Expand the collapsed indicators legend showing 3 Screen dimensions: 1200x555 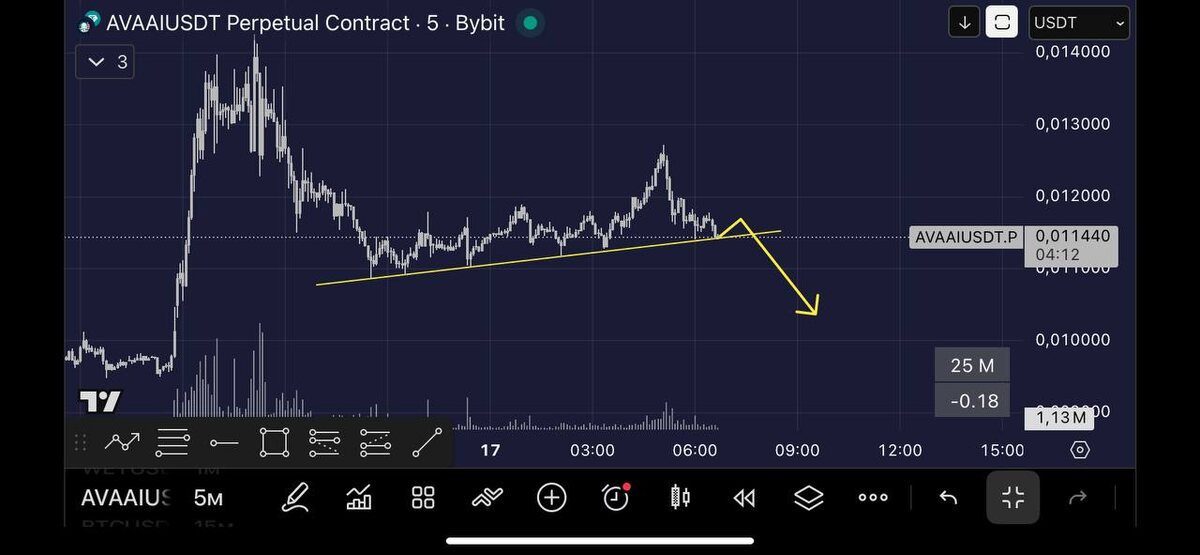[x=106, y=62]
